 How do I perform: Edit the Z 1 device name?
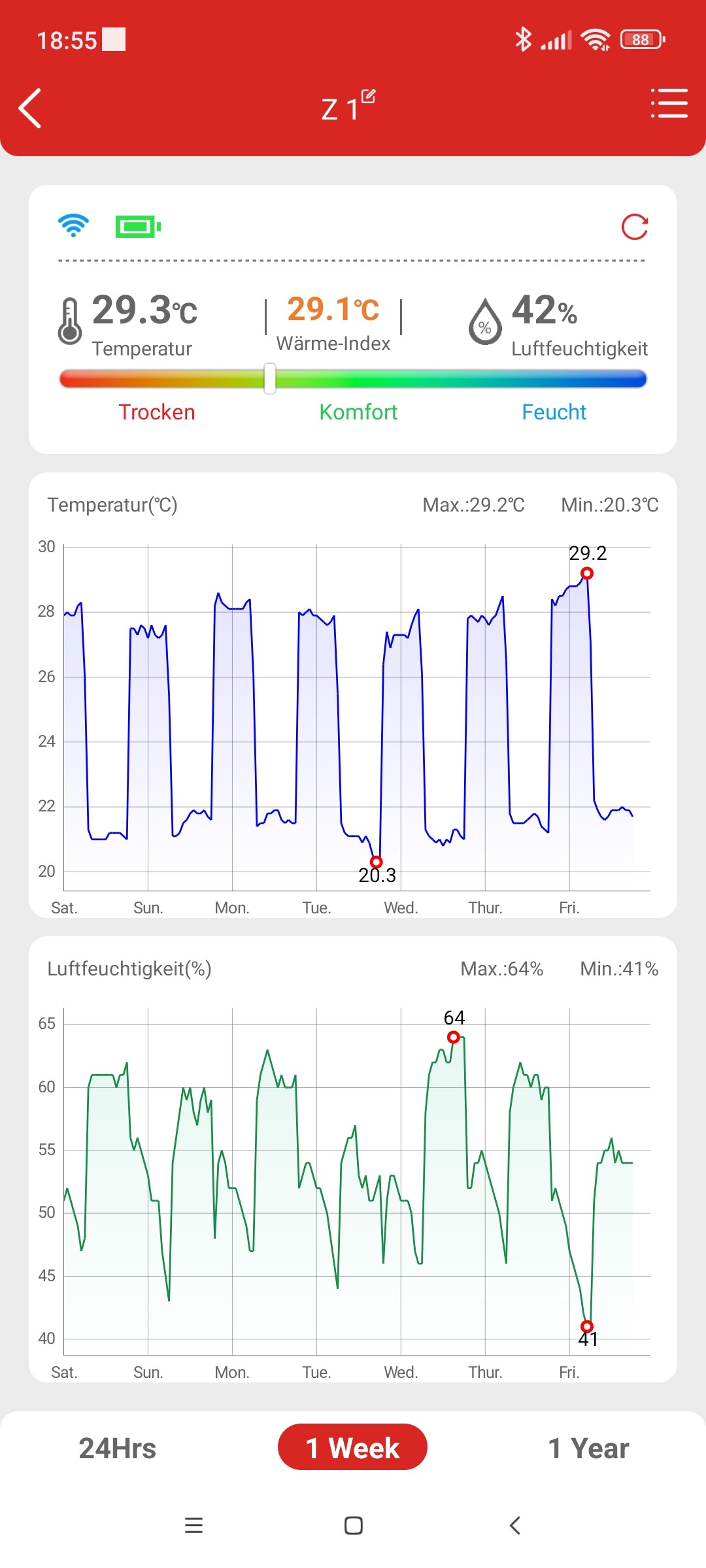coord(369,97)
